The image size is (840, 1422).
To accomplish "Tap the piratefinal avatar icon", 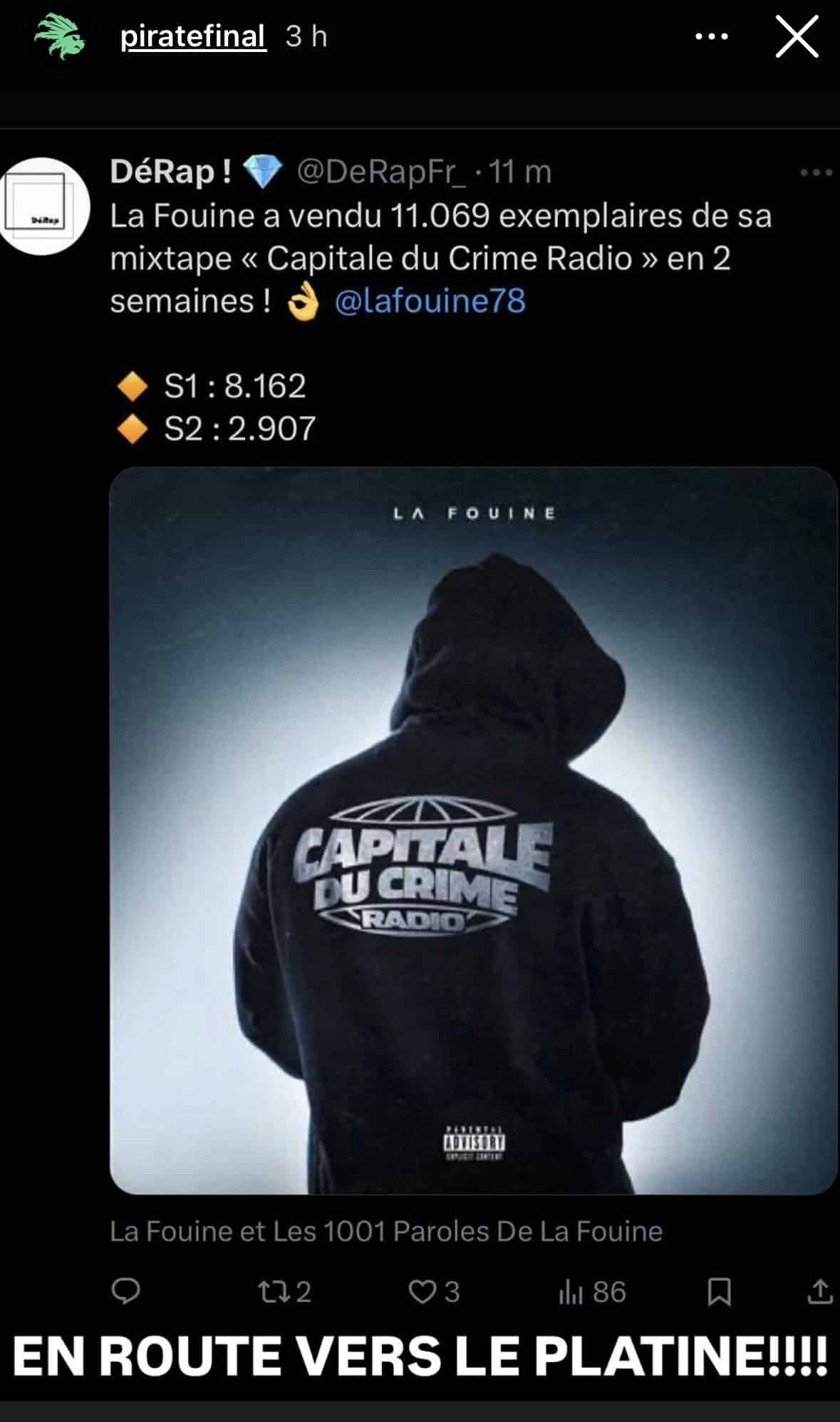I will click(x=60, y=37).
